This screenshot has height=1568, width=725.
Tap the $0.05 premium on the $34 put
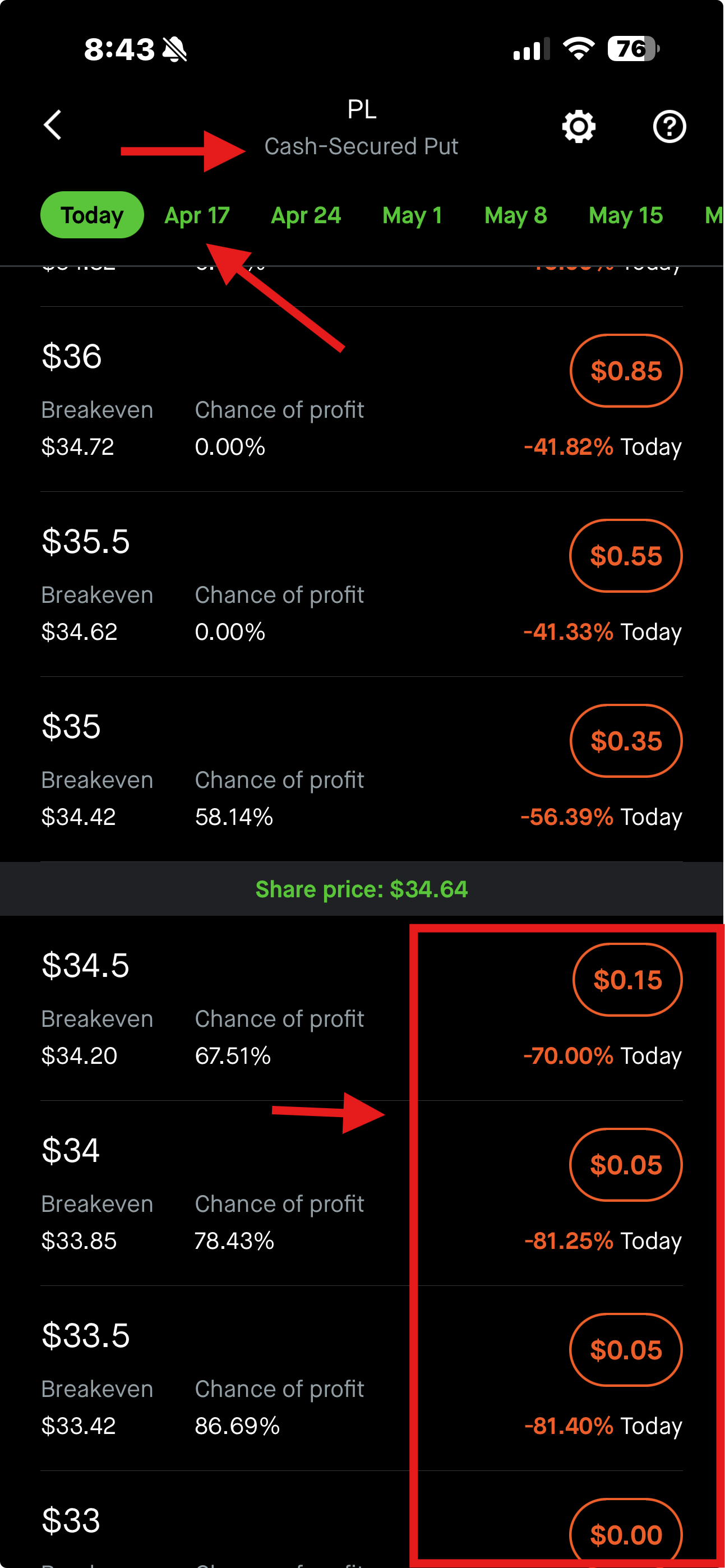tap(625, 1164)
